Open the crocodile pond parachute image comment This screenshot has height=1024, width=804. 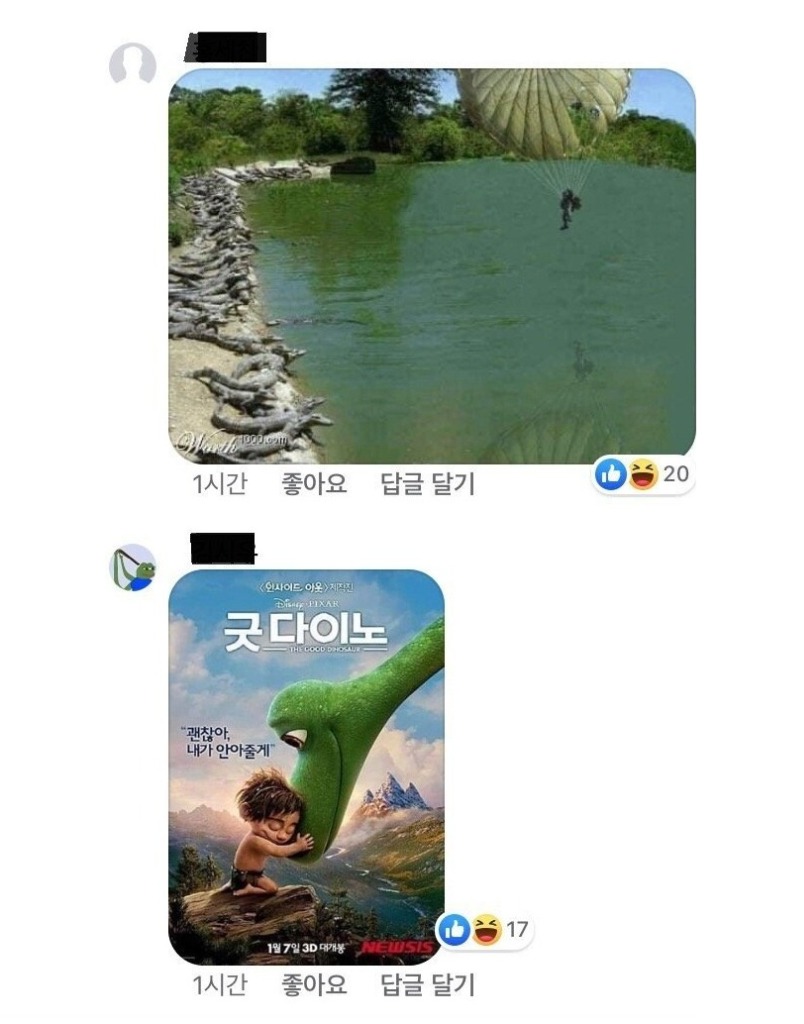[x=431, y=265]
